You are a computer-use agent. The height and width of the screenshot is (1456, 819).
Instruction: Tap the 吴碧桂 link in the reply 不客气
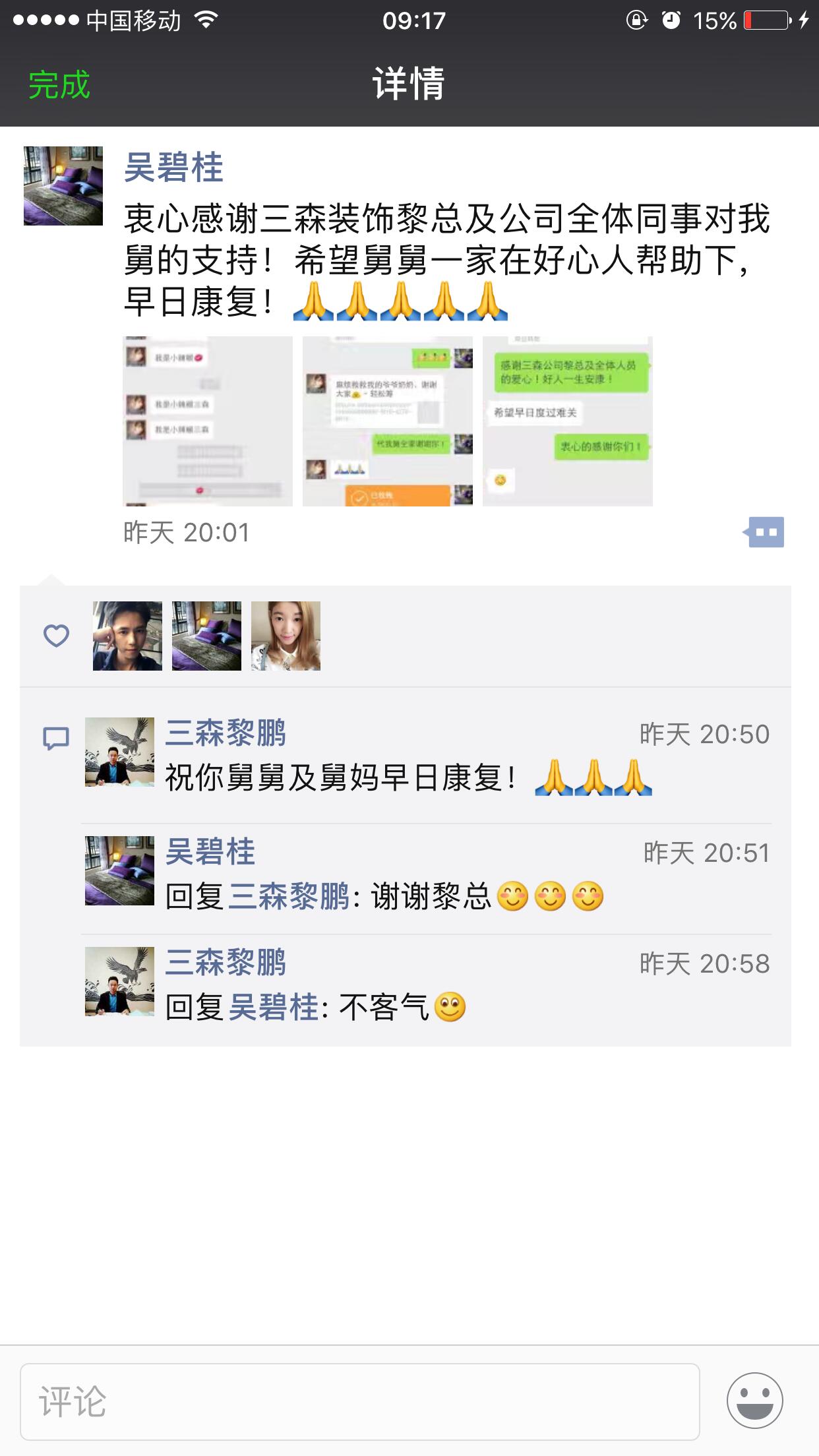point(273,1008)
